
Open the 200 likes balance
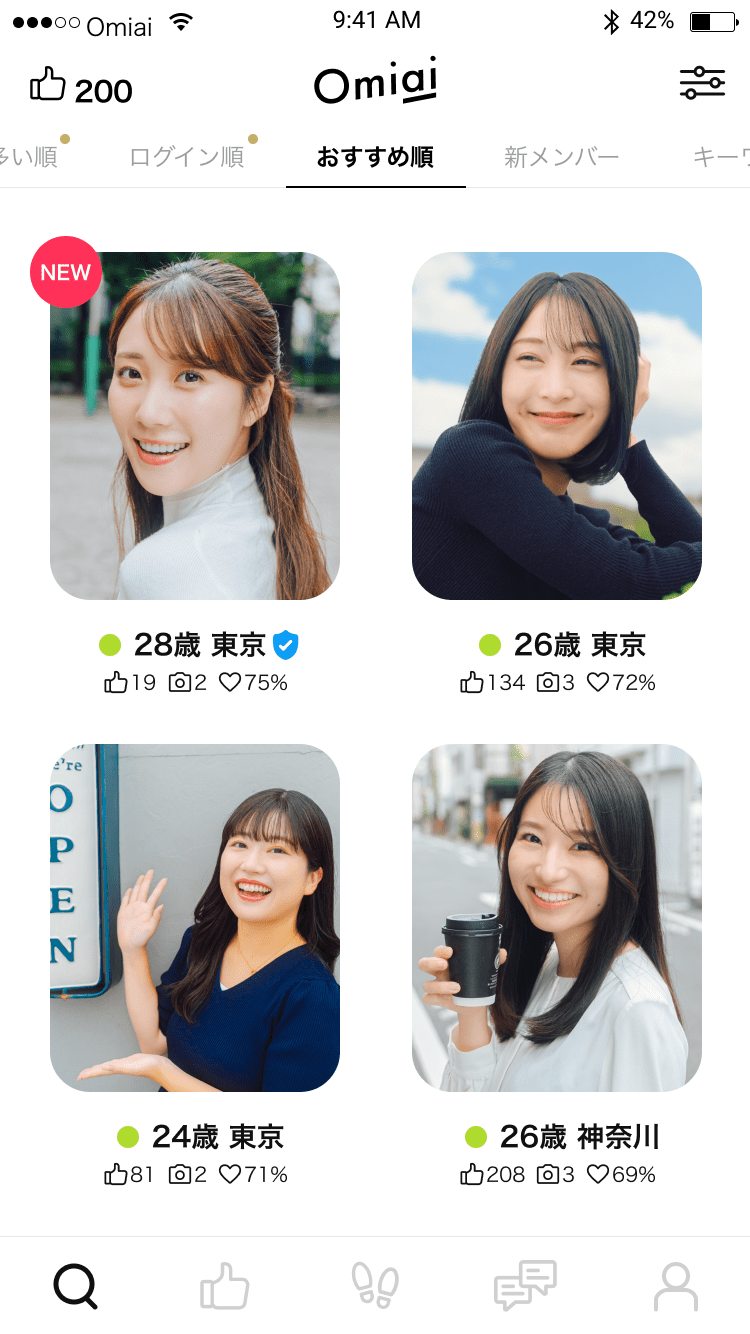click(81, 89)
